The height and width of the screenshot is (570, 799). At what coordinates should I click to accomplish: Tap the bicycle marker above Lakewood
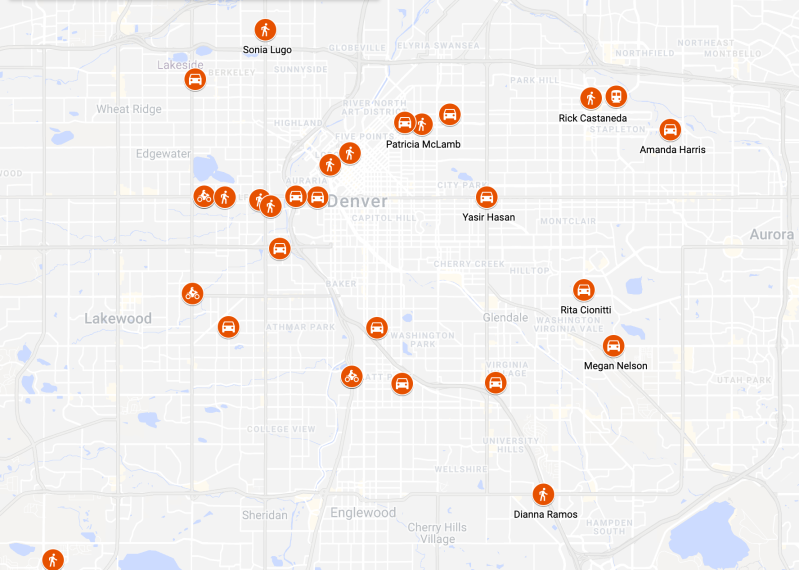click(x=192, y=293)
